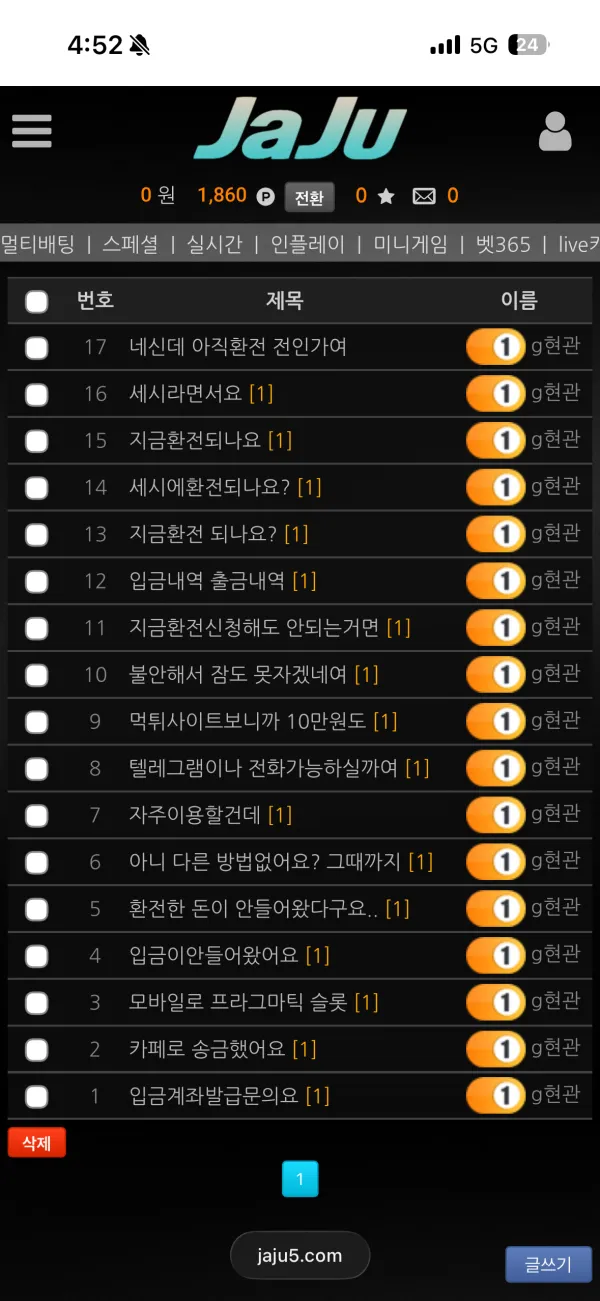Screen dimensions: 600x1301
Task: Open post 17 네신데 아직환전 전인가여
Action: coord(238,347)
